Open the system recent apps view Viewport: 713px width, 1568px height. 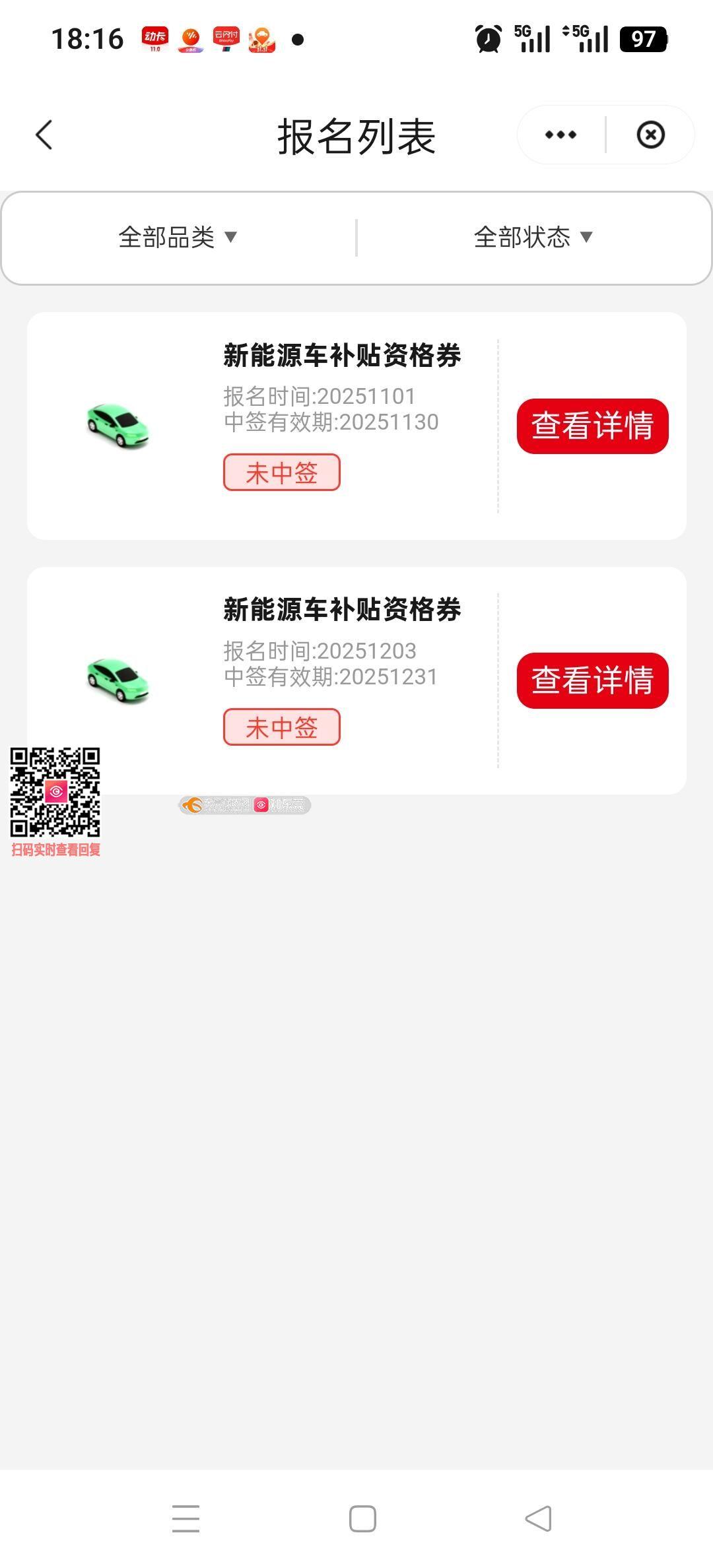pos(186,1519)
